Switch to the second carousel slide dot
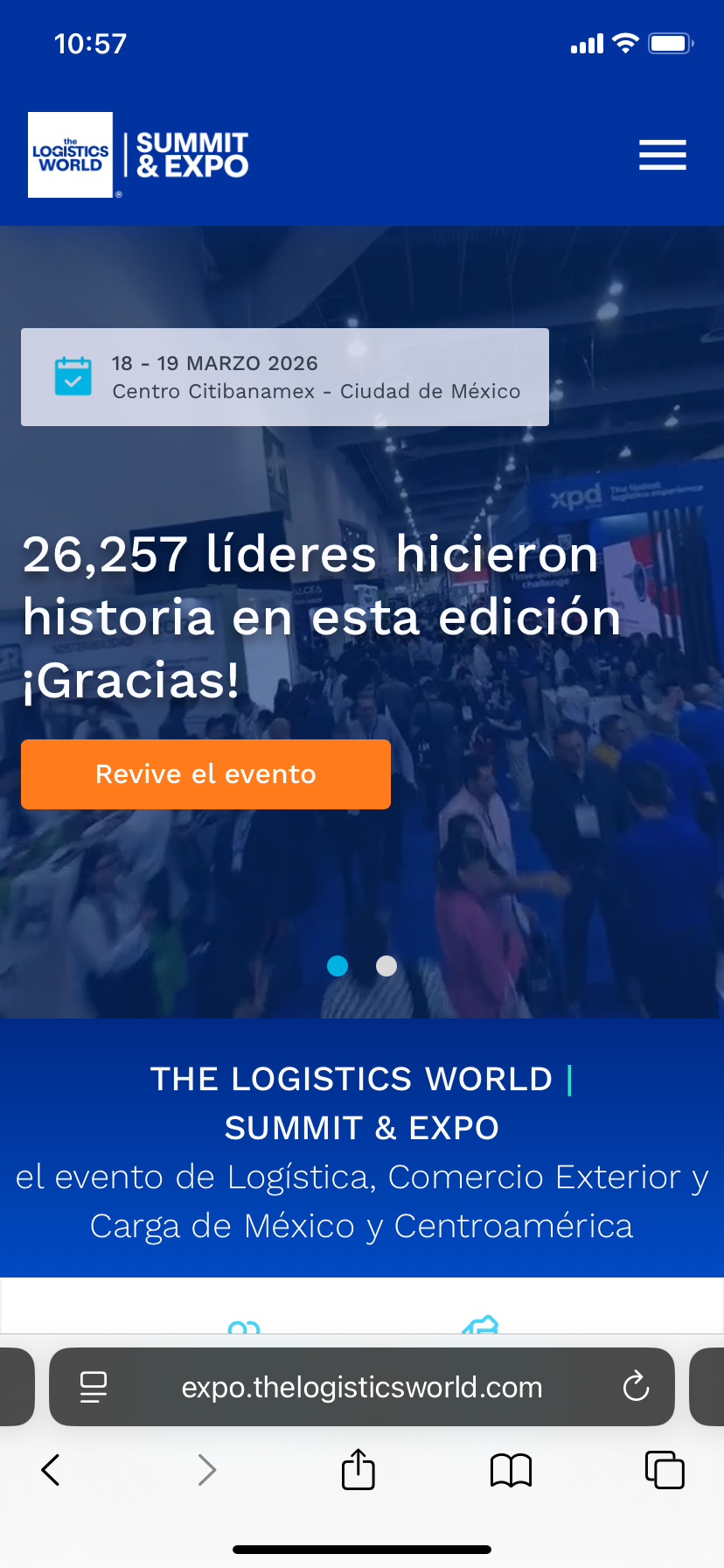724x1568 pixels. click(x=386, y=966)
